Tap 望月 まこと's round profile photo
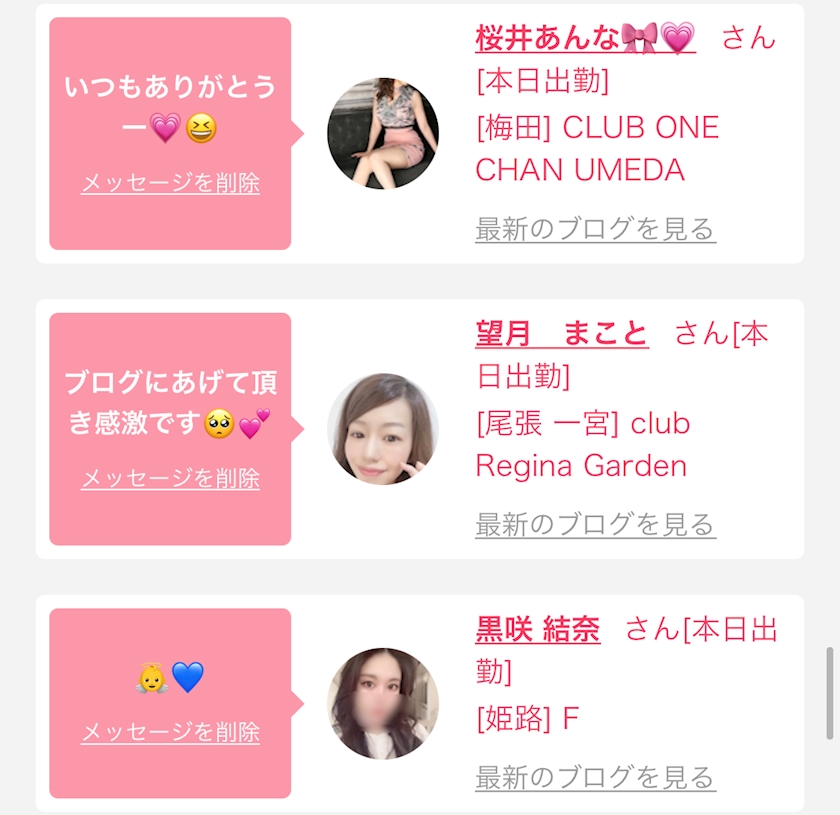 [x=383, y=429]
